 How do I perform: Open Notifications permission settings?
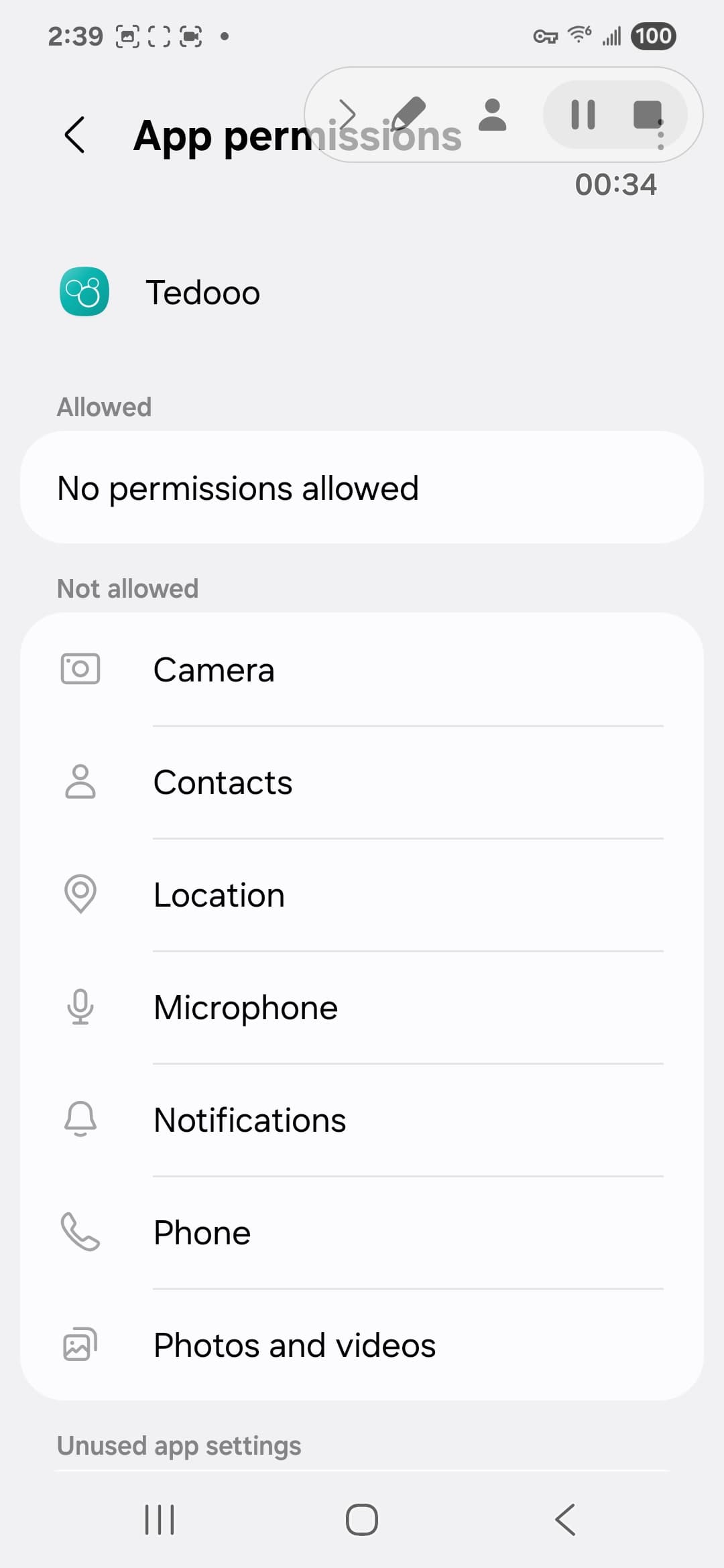click(x=362, y=1120)
